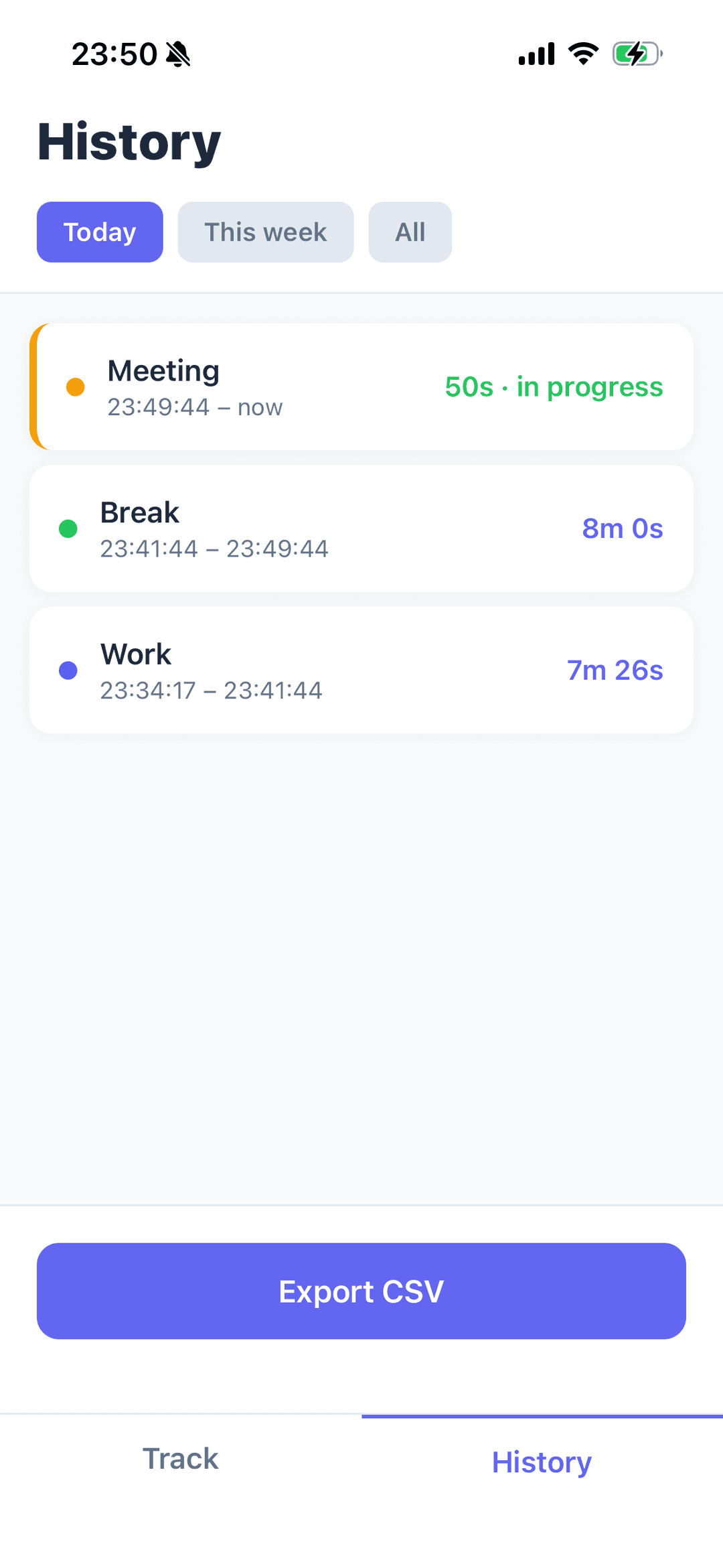Click the muted notifications bell icon

tap(178, 55)
